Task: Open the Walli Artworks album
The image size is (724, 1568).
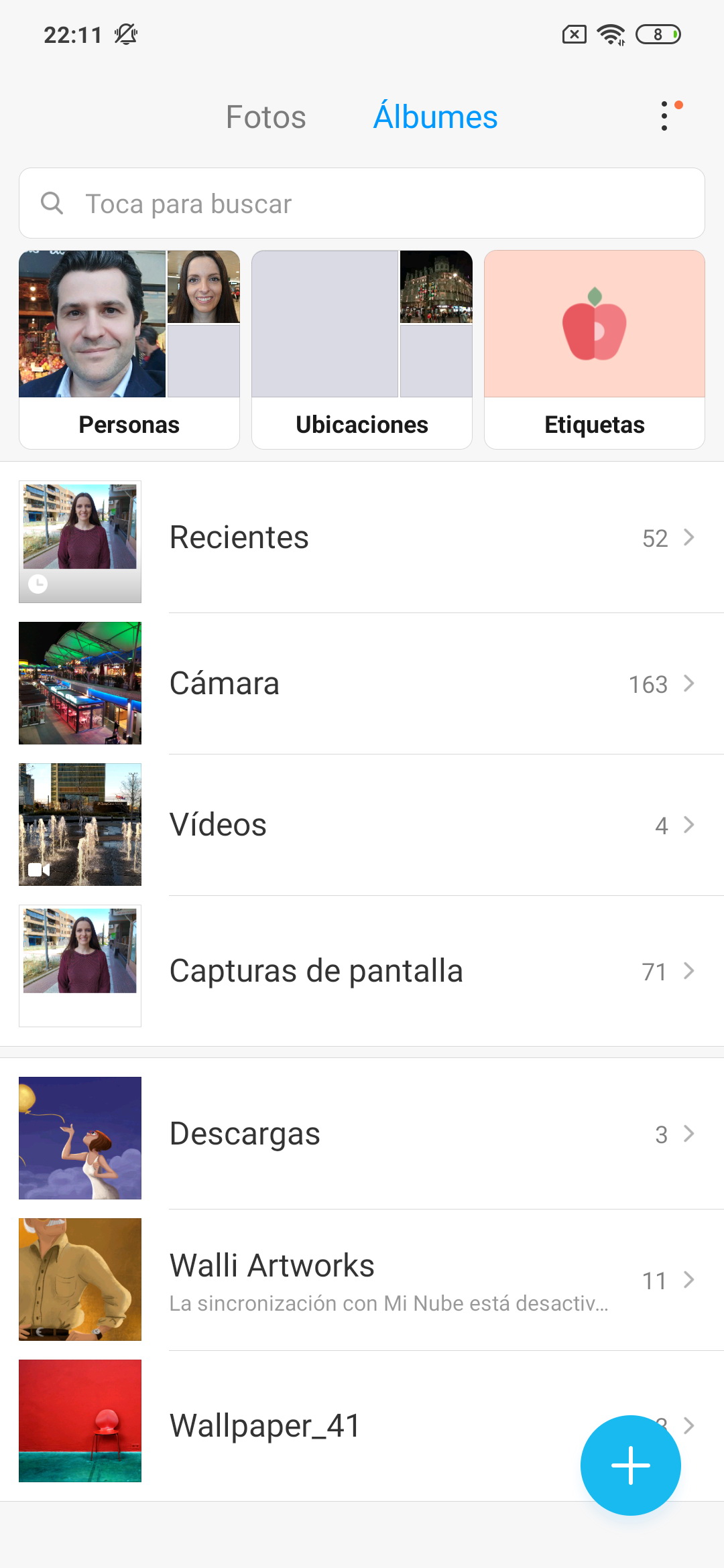Action: (362, 1279)
